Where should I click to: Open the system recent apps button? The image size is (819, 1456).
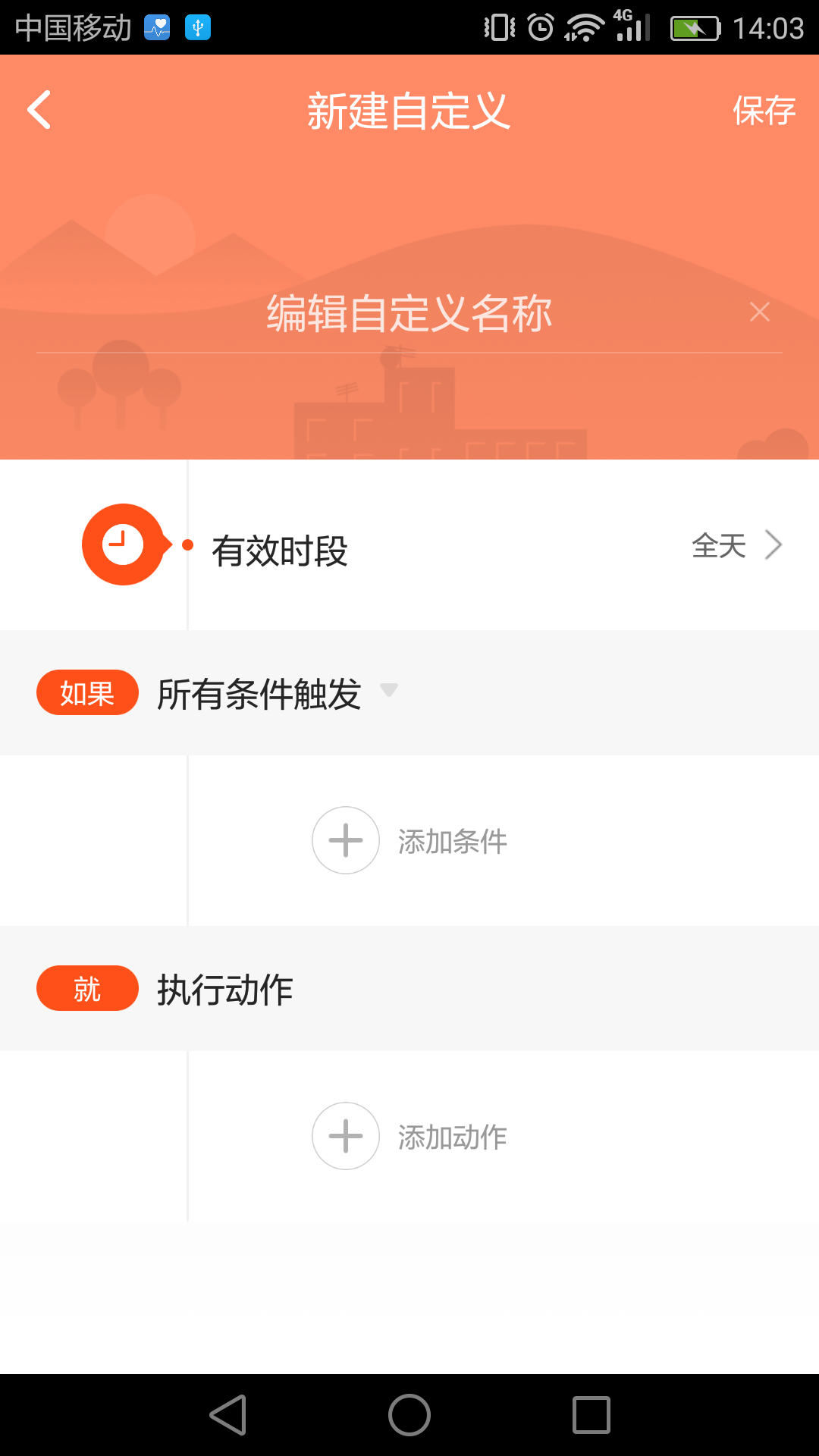pyautogui.click(x=591, y=1415)
